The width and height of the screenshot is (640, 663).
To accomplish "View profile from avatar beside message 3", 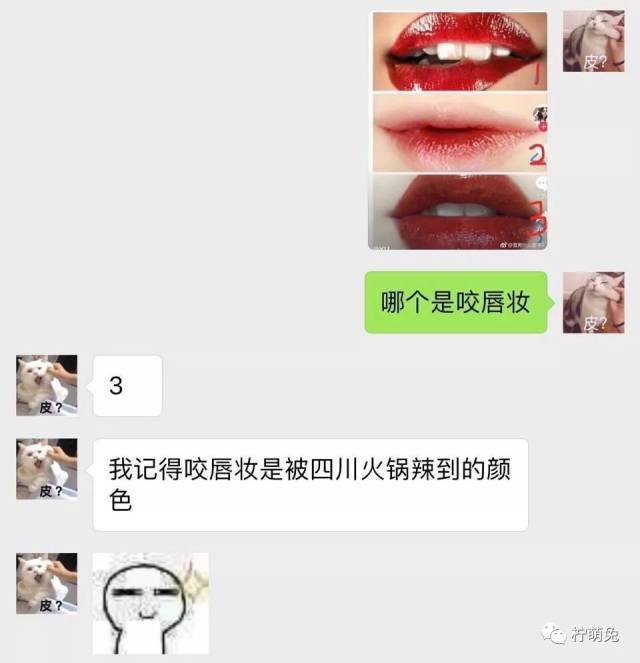I will pos(46,385).
